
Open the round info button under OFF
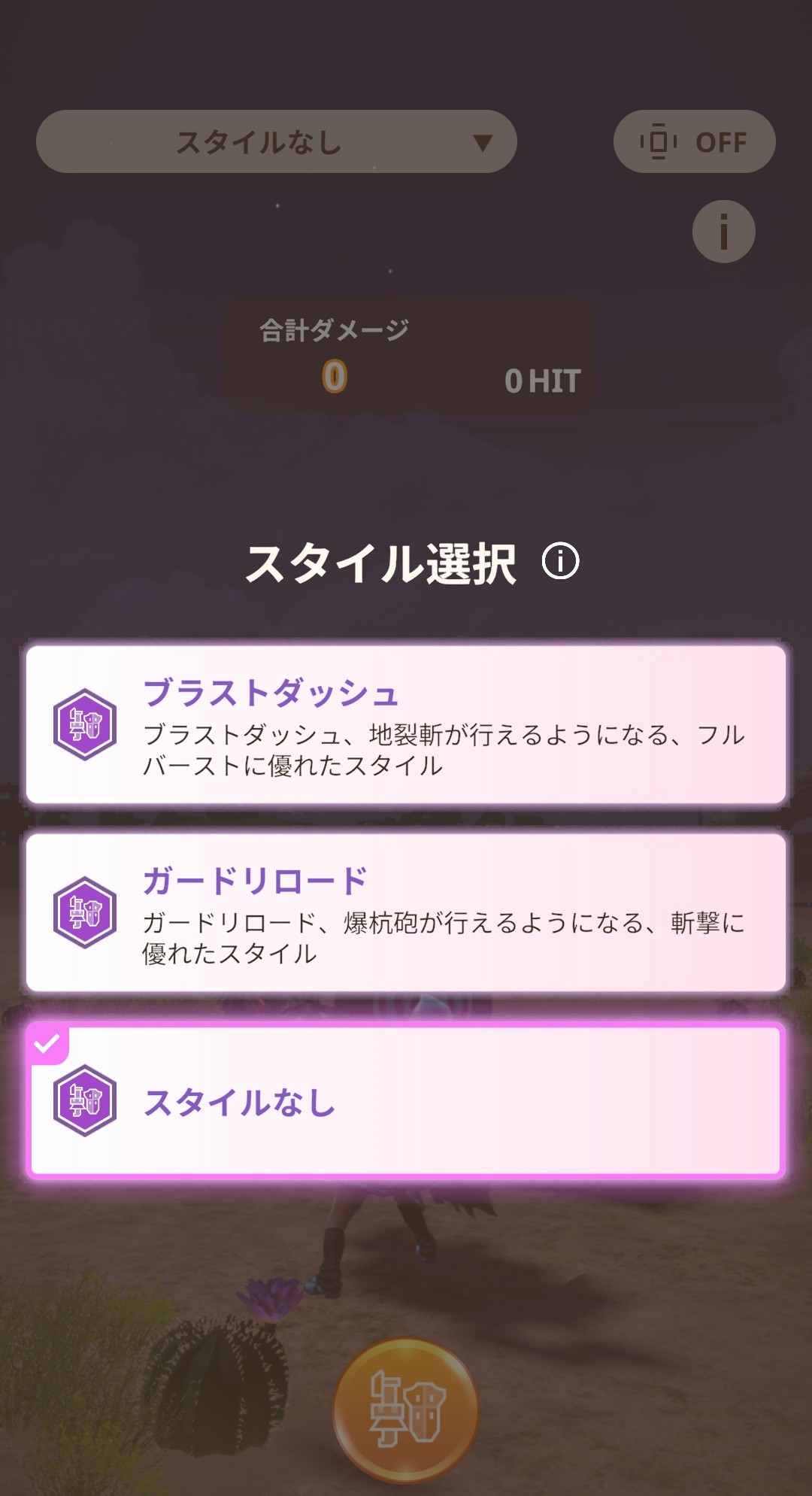723,232
